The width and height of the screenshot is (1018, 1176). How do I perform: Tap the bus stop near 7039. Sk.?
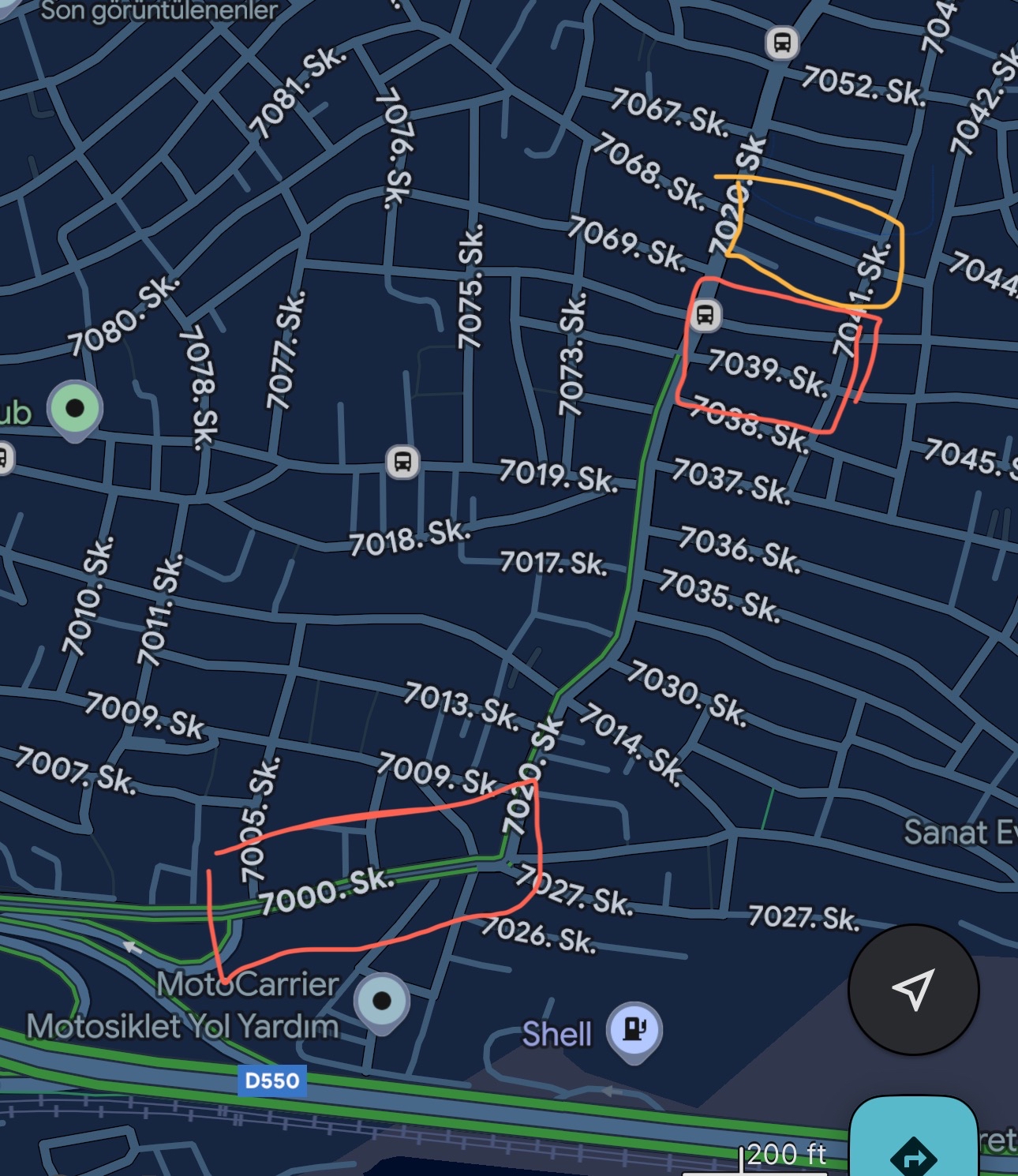coord(705,316)
